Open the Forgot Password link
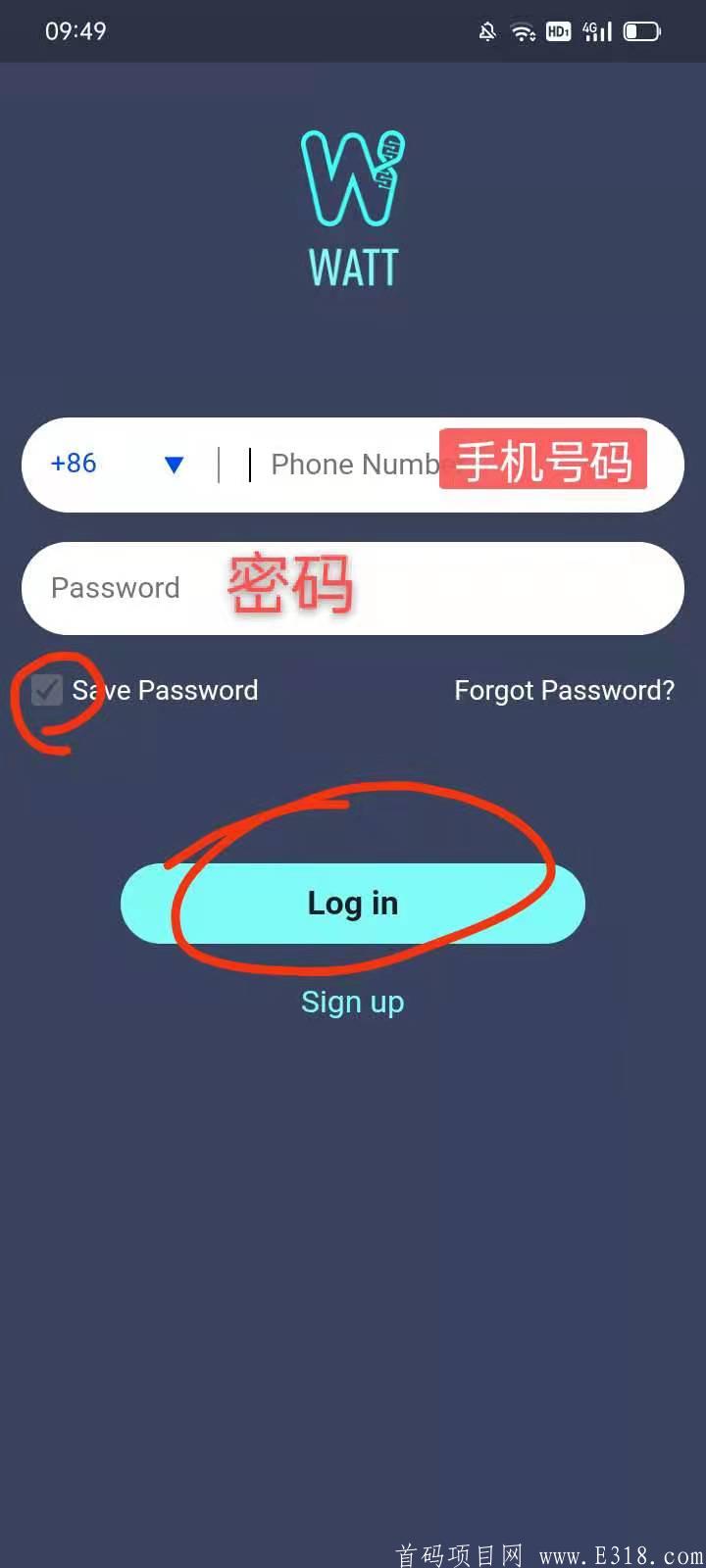Screen dimensions: 706x1568 (x=564, y=691)
